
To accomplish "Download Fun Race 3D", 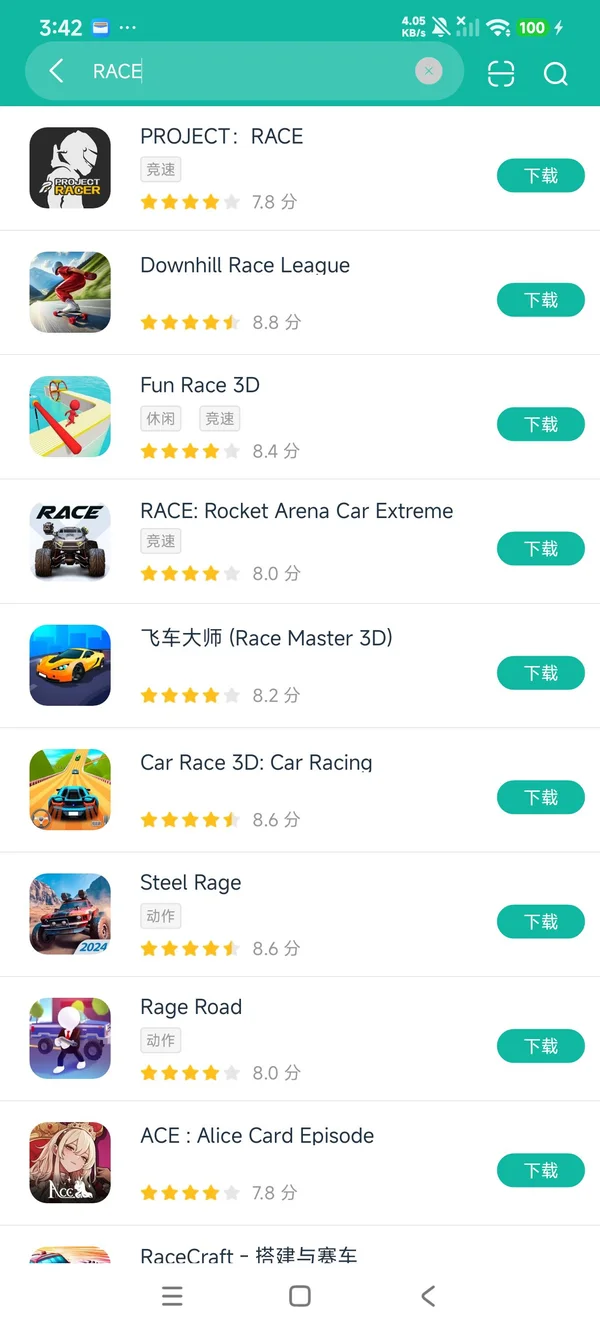I will pyautogui.click(x=540, y=424).
